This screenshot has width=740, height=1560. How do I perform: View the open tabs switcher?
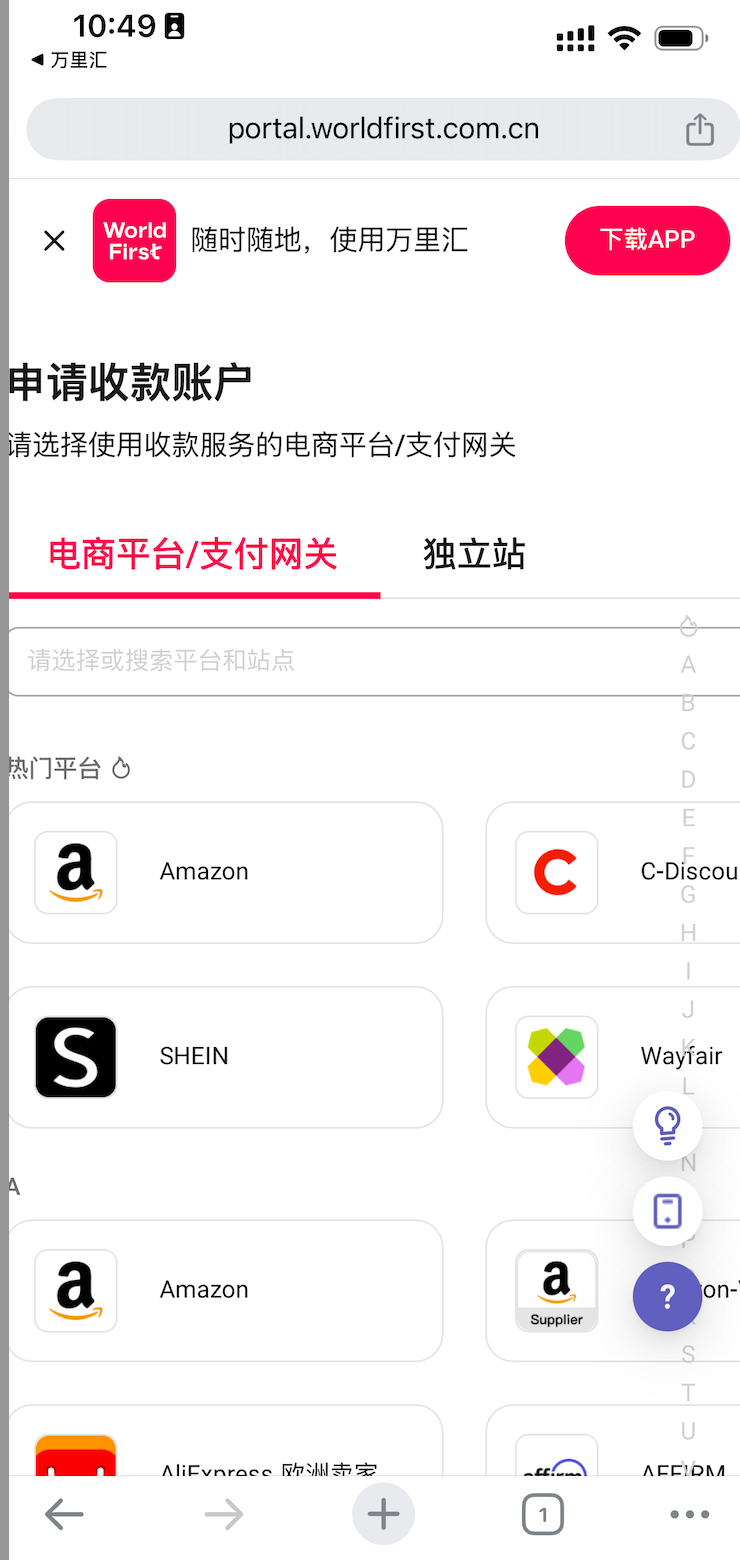543,1515
